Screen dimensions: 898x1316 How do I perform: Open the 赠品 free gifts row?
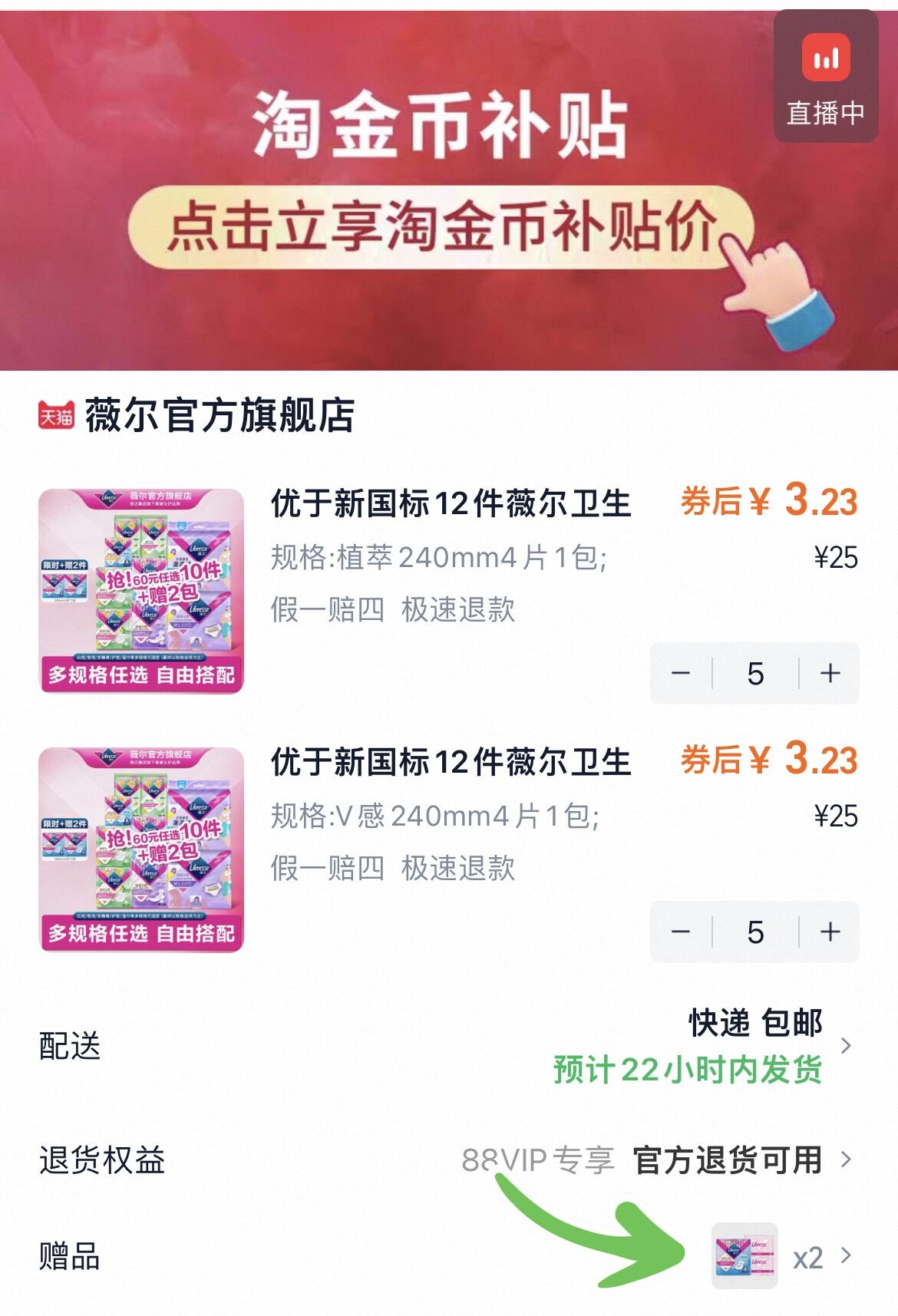click(448, 1256)
